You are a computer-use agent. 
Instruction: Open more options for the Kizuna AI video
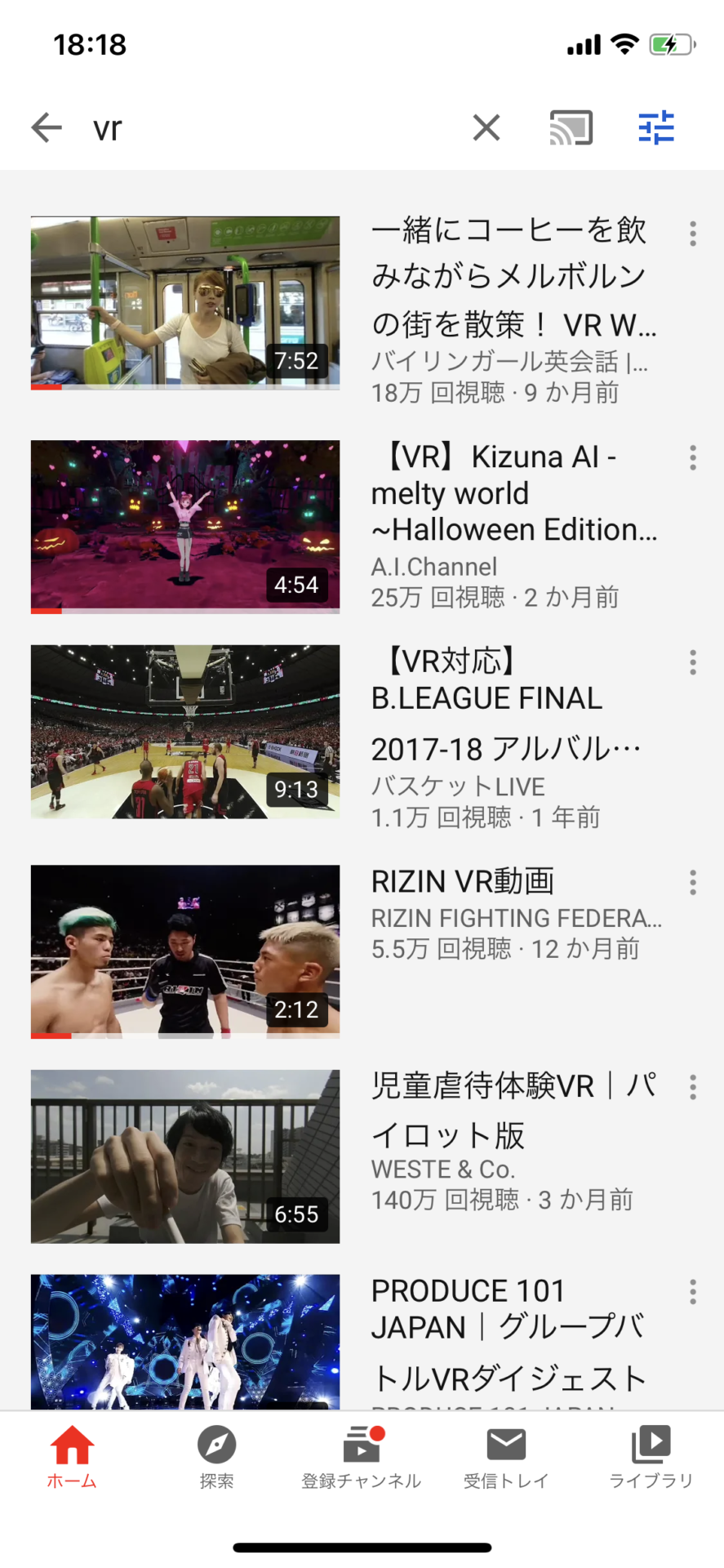[x=693, y=457]
